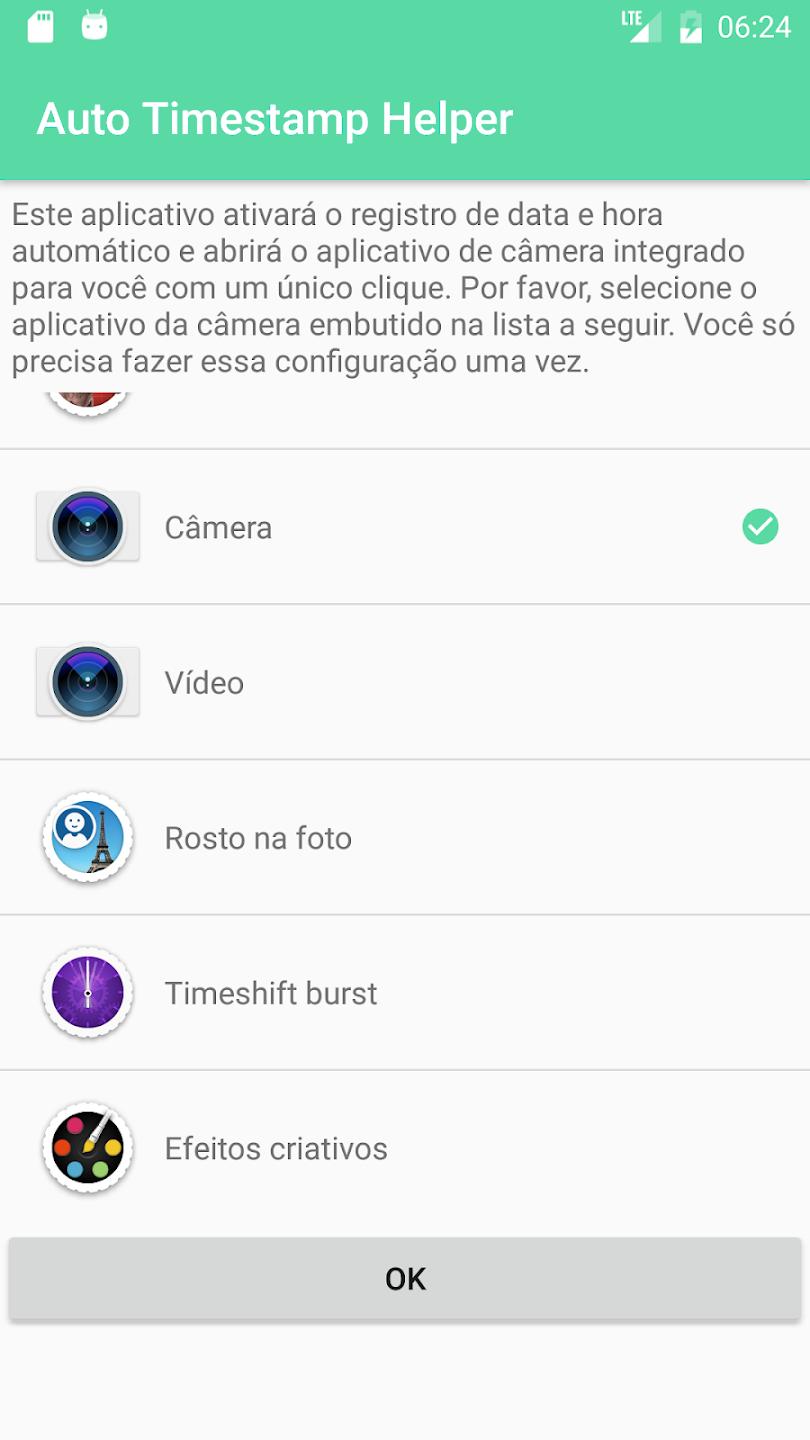Select Rosto na foto
This screenshot has height=1440, width=810.
coord(405,837)
